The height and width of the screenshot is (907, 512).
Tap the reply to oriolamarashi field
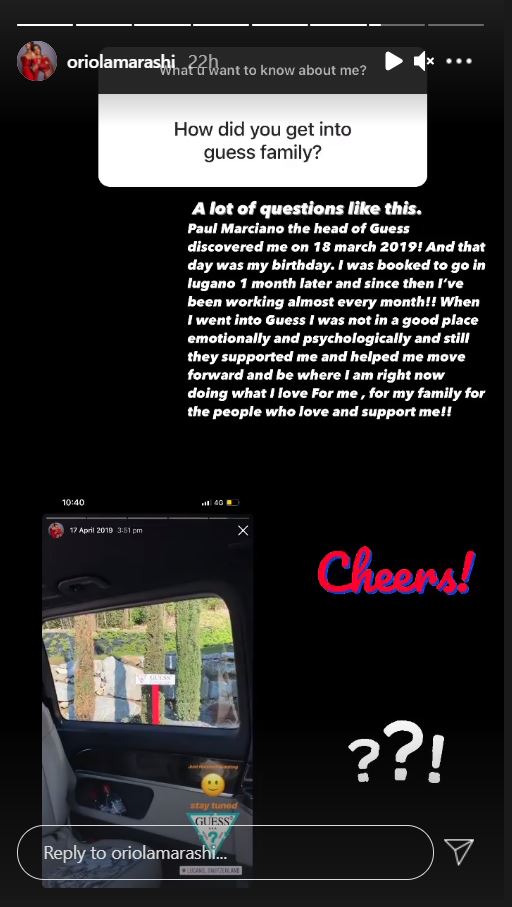[x=226, y=853]
